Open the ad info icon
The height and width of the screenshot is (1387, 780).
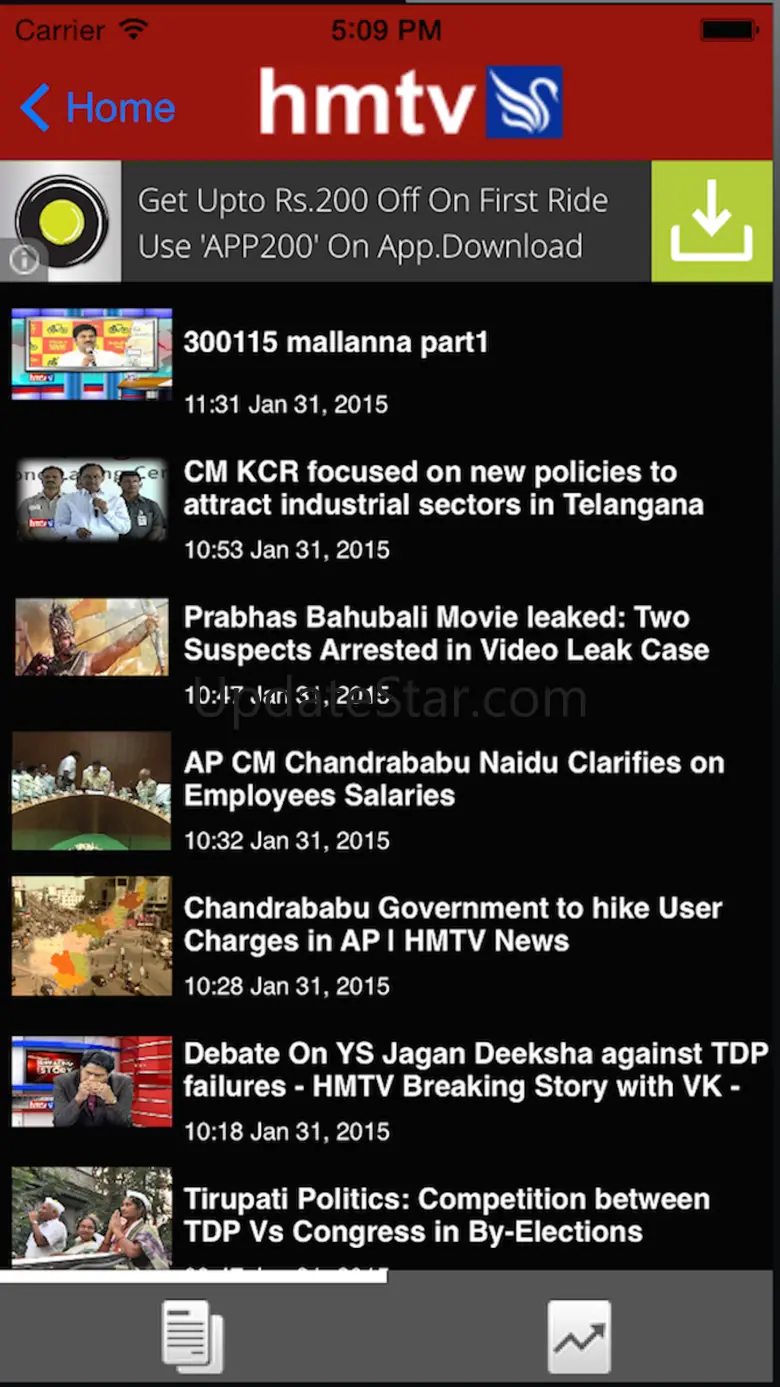point(24,260)
